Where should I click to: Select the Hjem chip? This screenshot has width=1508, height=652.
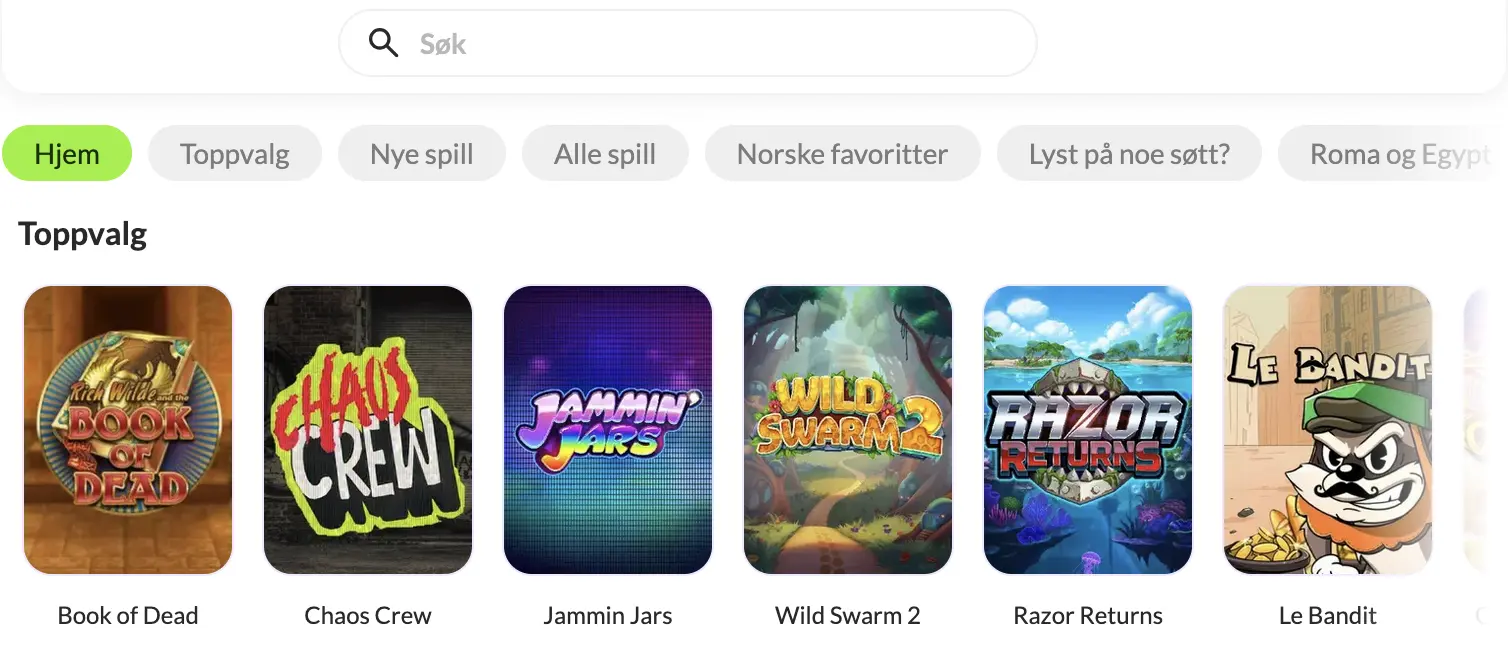[x=67, y=154]
